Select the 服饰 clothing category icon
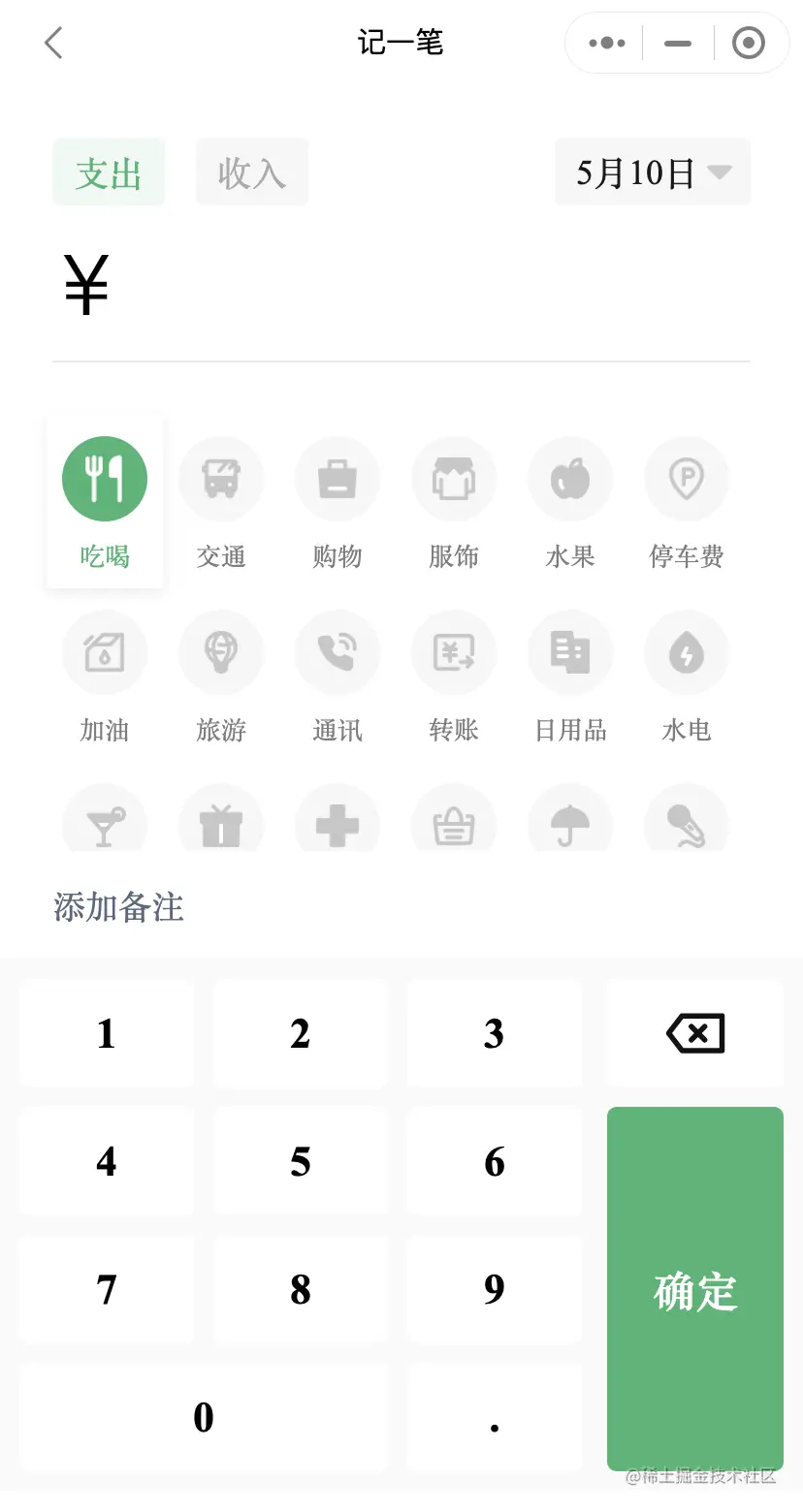 [x=454, y=478]
